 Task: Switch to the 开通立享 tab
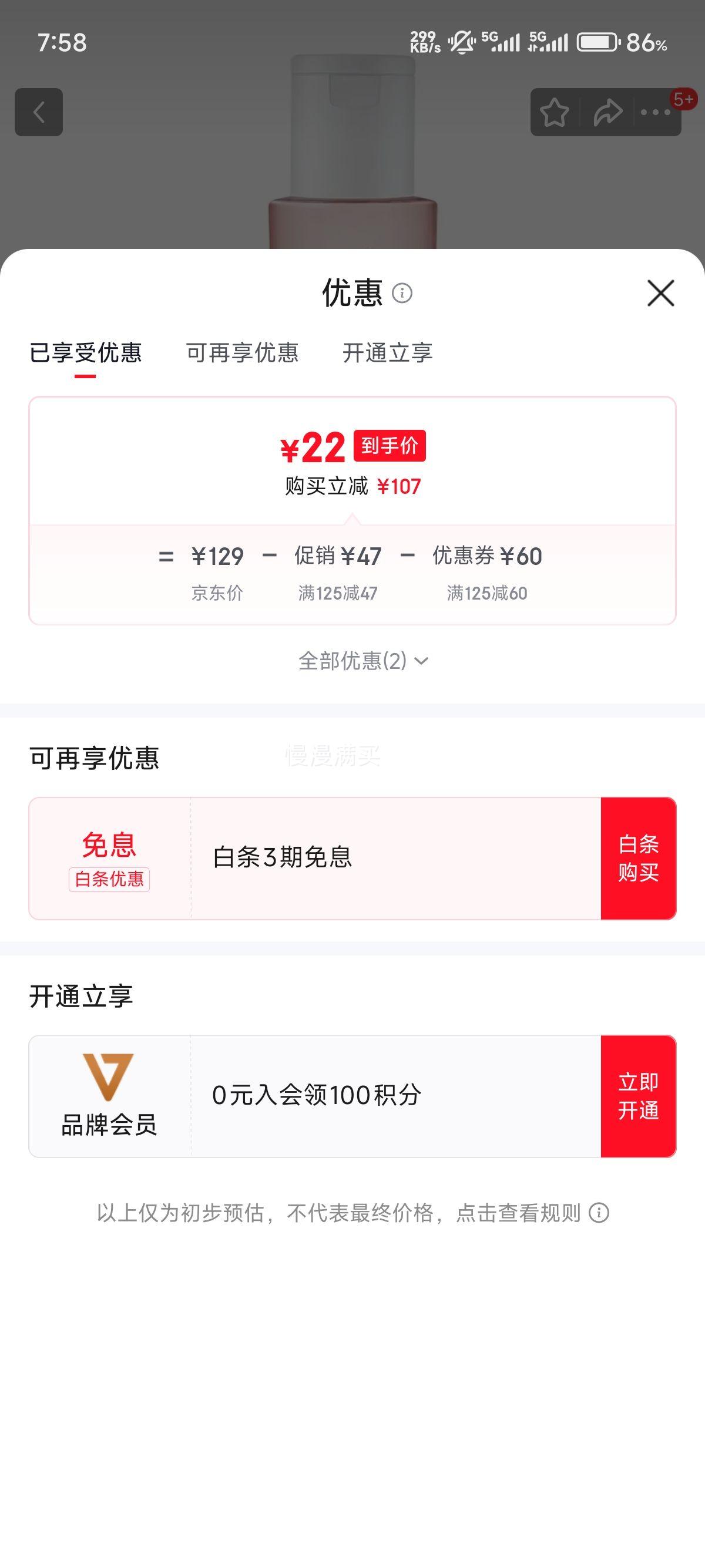click(x=387, y=353)
